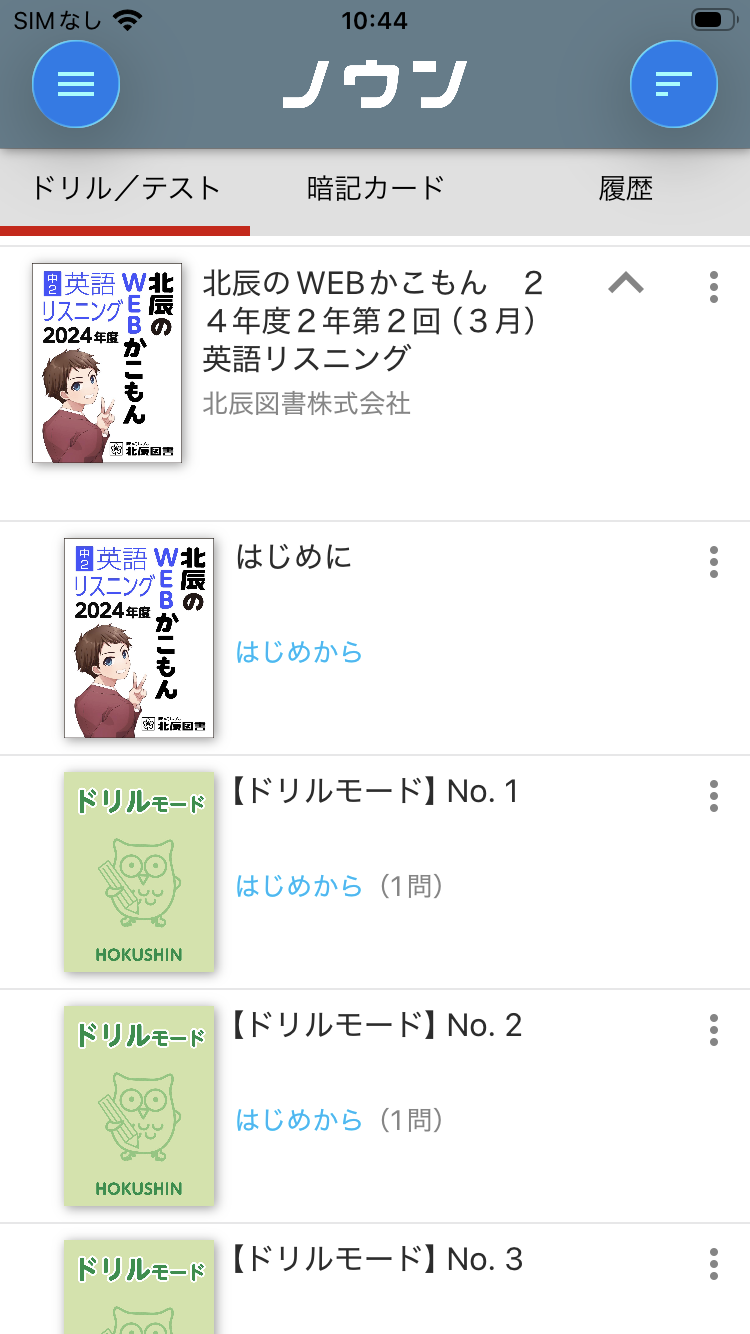The image size is (750, 1334).
Task: Open more options for はじめに
Action: pos(713,562)
